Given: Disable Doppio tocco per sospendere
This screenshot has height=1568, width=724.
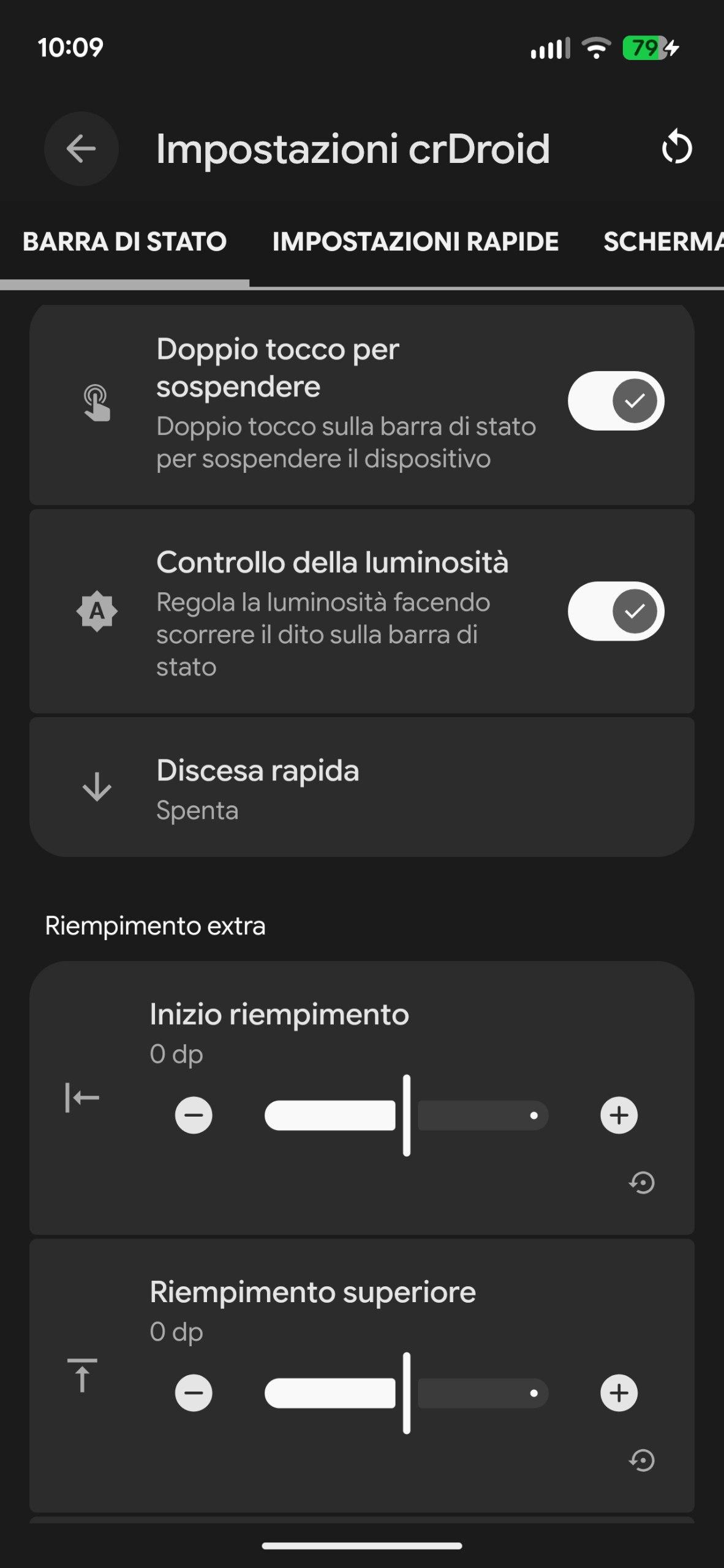Looking at the screenshot, I should point(616,401).
